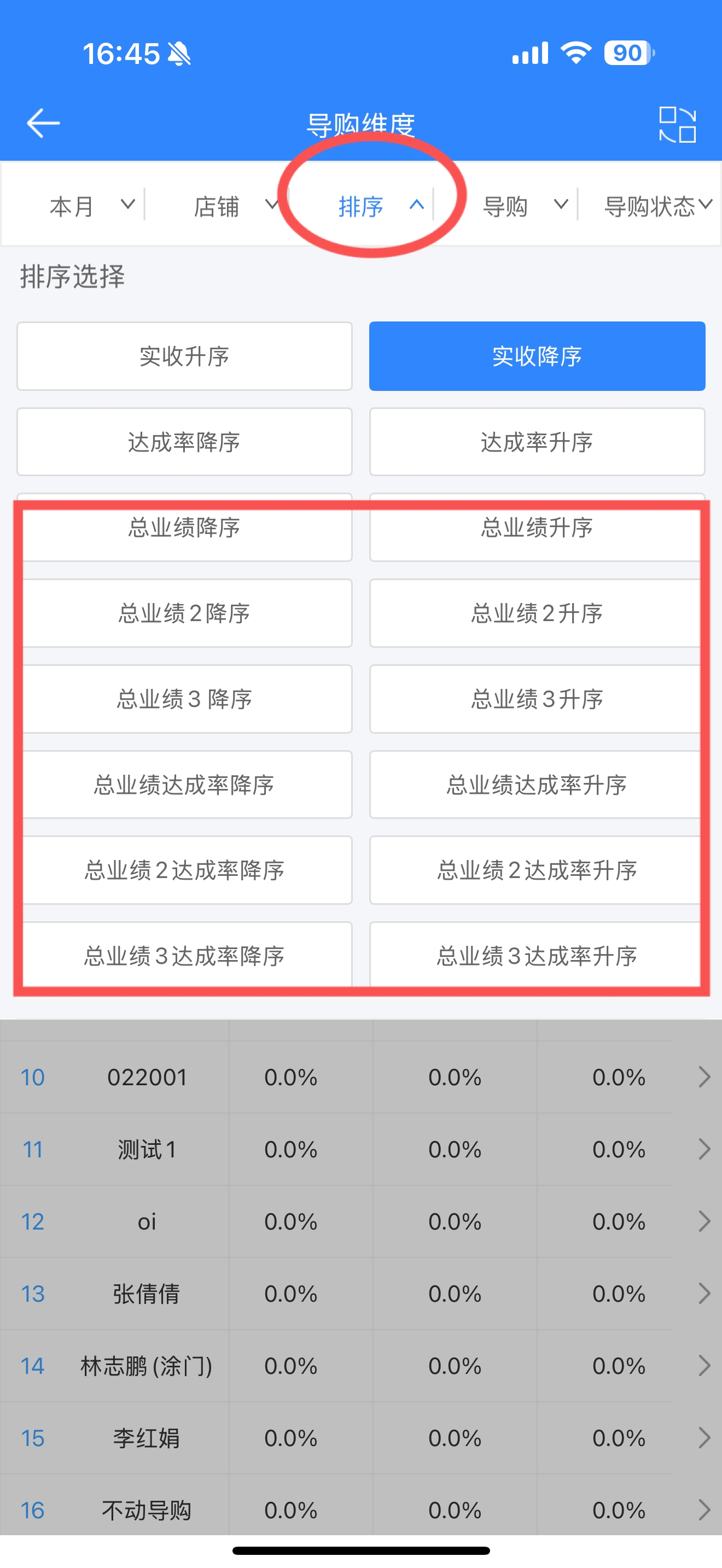
Task: Select 总业绩3达成率升序
Action: click(537, 956)
